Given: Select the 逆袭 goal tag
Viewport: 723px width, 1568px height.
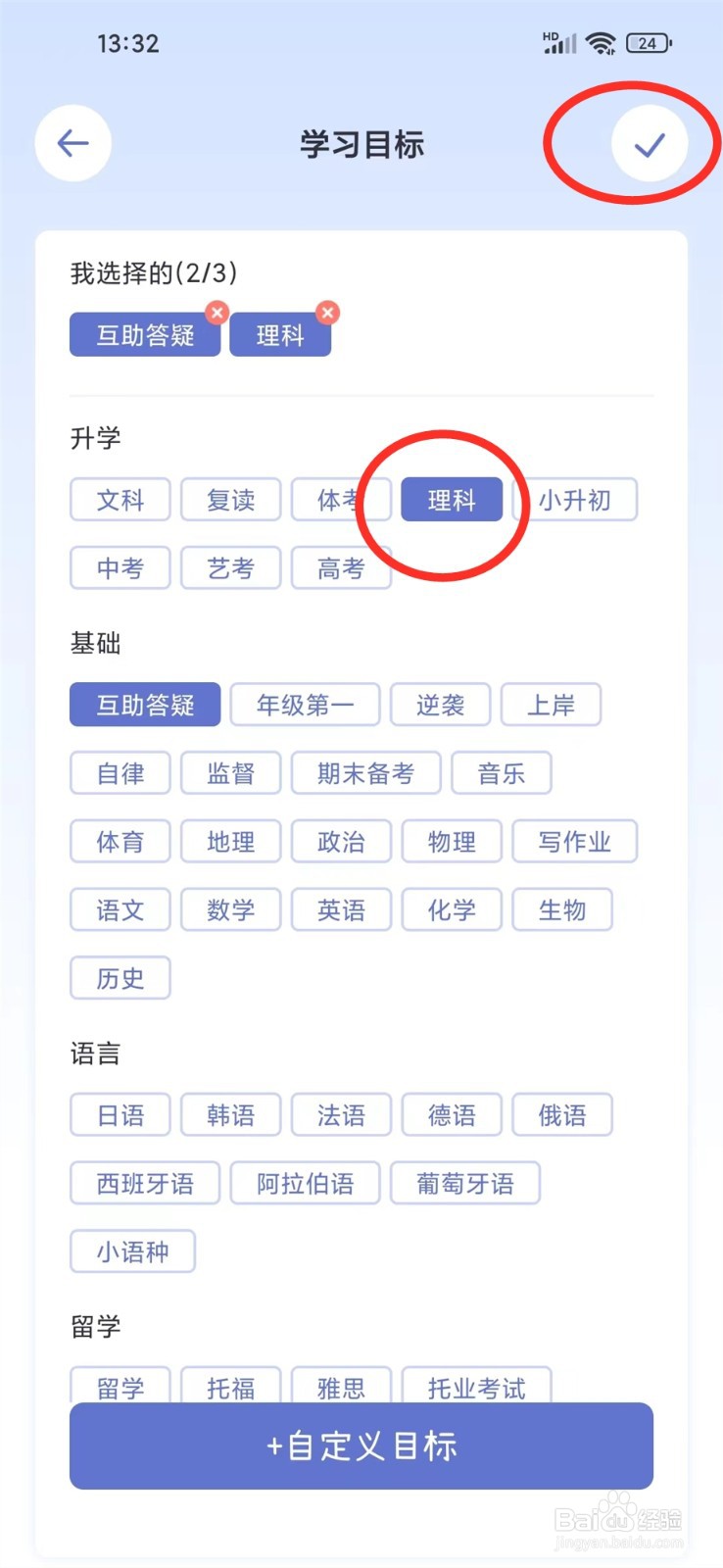Looking at the screenshot, I should 440,704.
